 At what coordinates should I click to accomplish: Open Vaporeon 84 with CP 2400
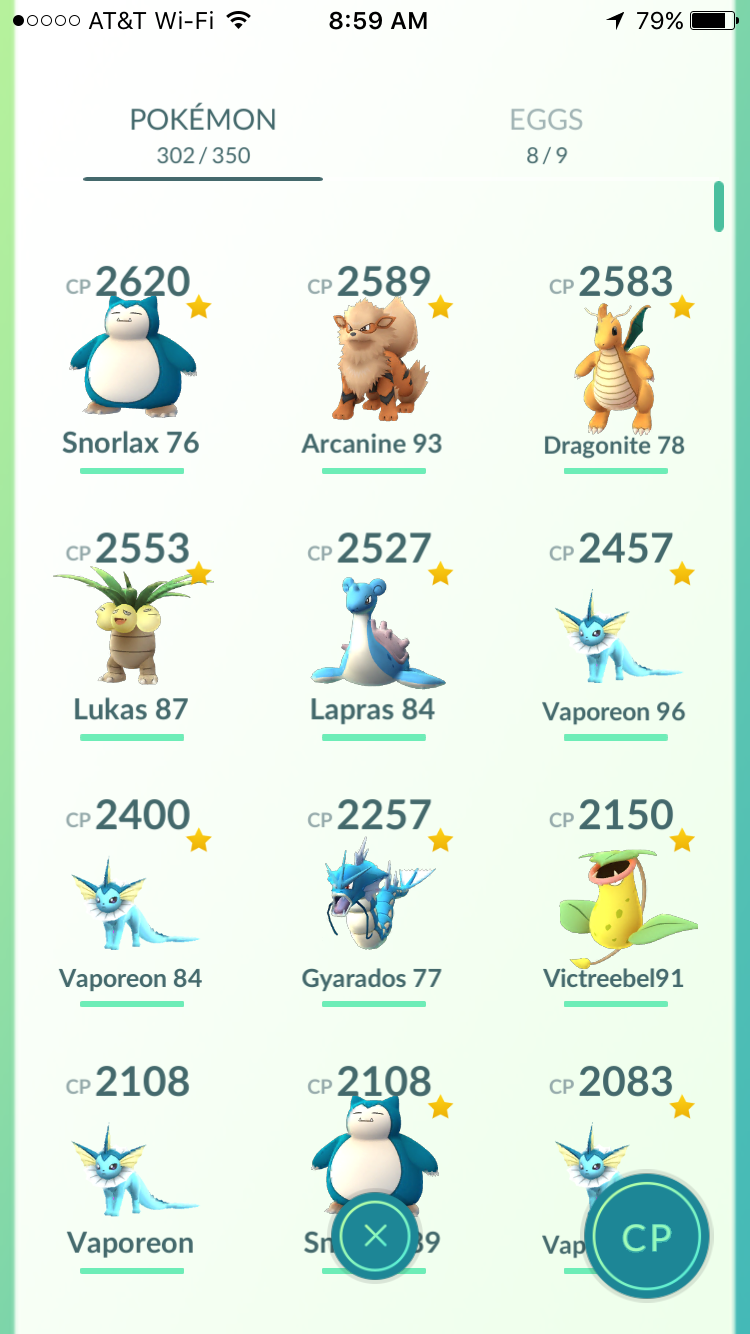point(132,901)
